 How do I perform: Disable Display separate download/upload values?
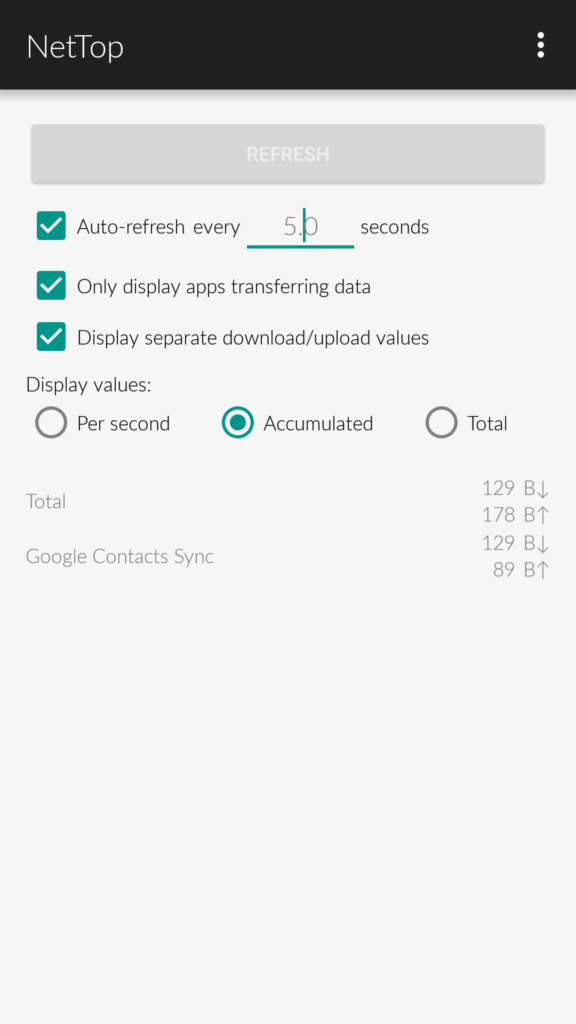(x=51, y=337)
